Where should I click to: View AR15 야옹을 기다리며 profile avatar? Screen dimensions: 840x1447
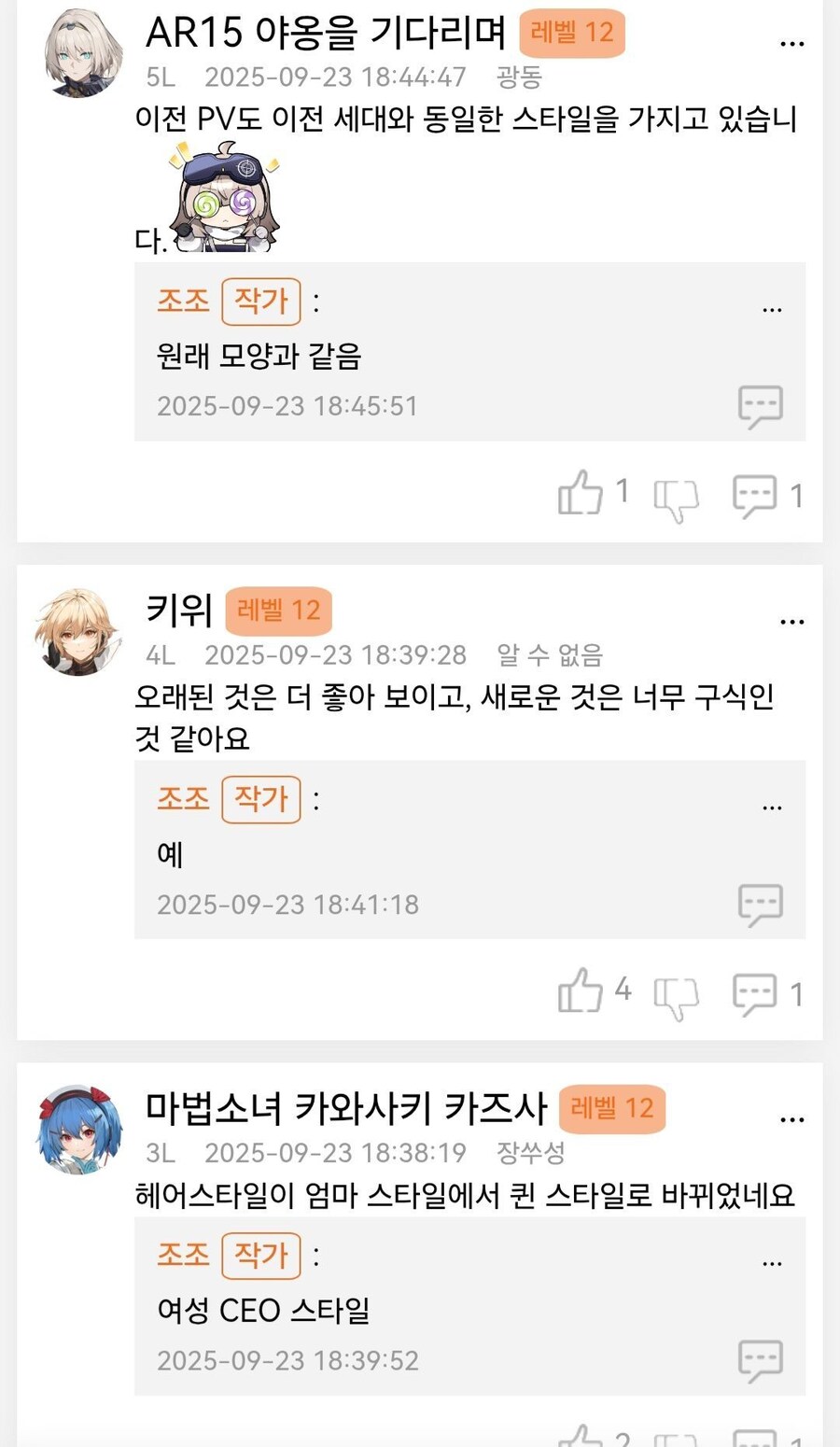(x=83, y=53)
